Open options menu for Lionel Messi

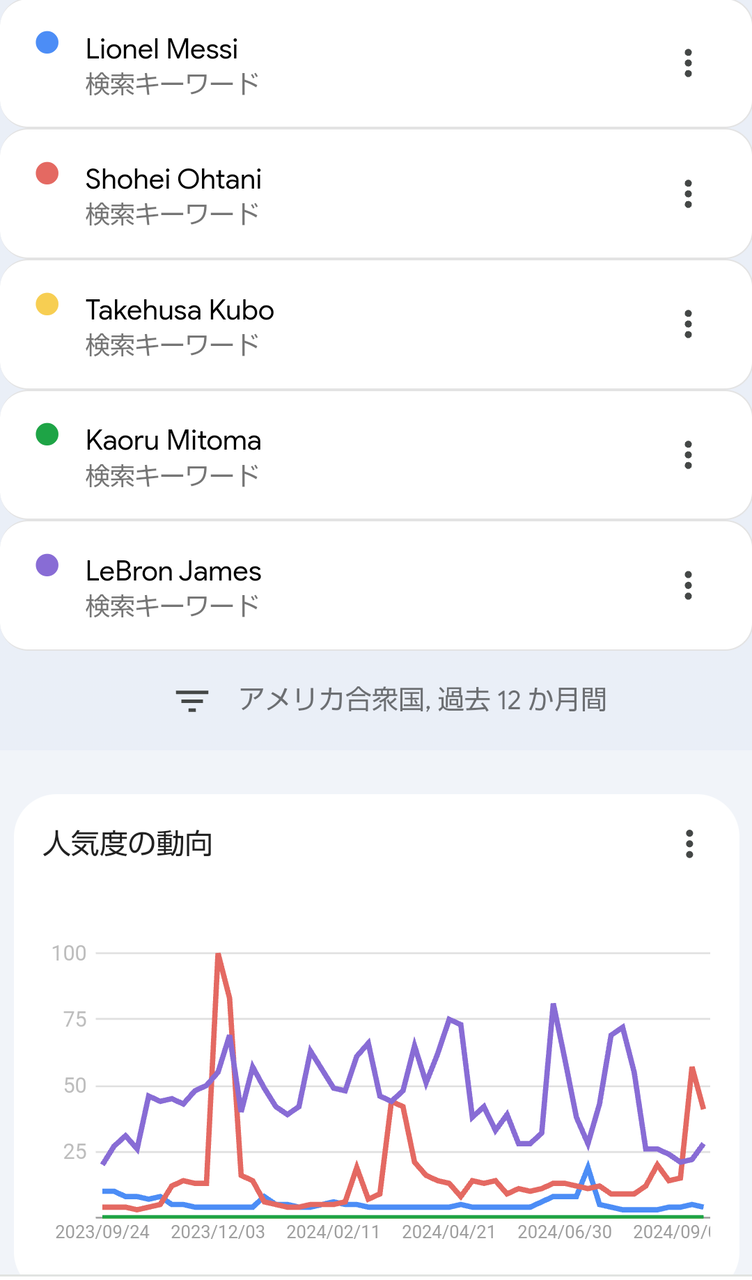[688, 63]
